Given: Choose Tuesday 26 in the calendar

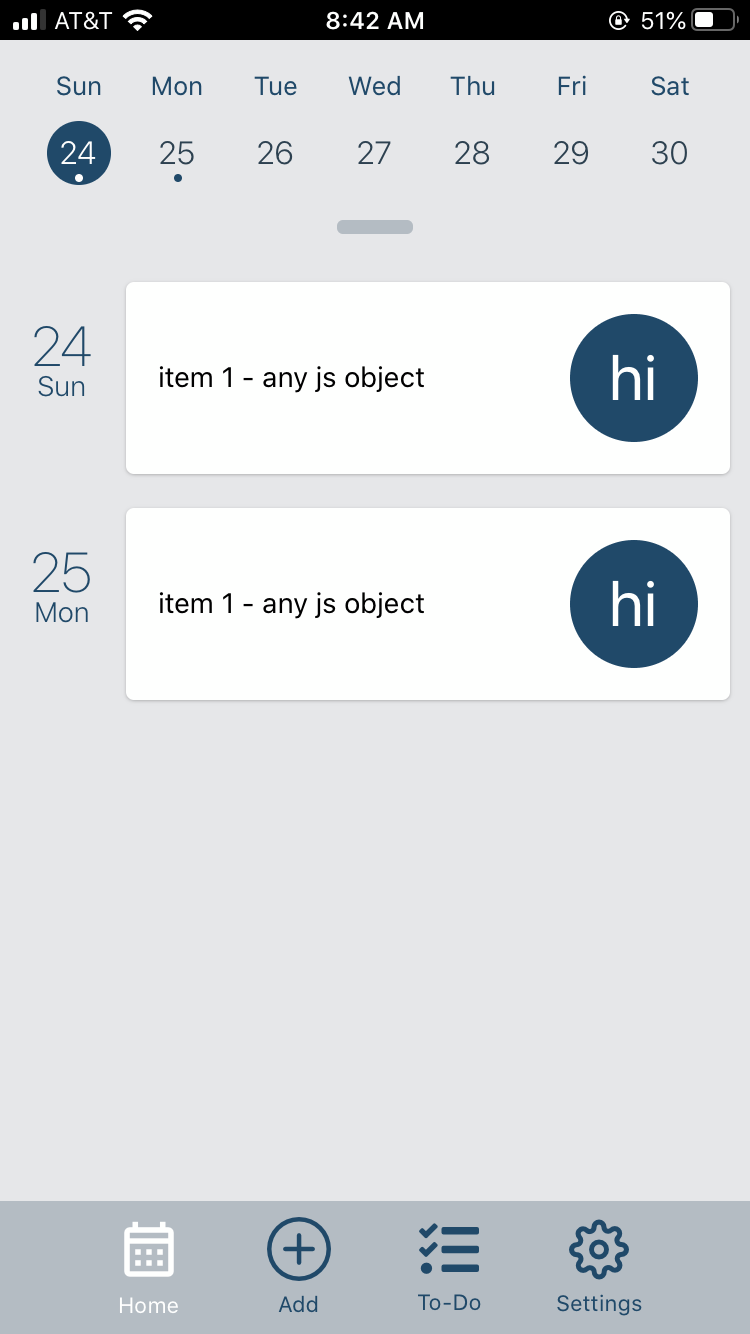Looking at the screenshot, I should 275,153.
